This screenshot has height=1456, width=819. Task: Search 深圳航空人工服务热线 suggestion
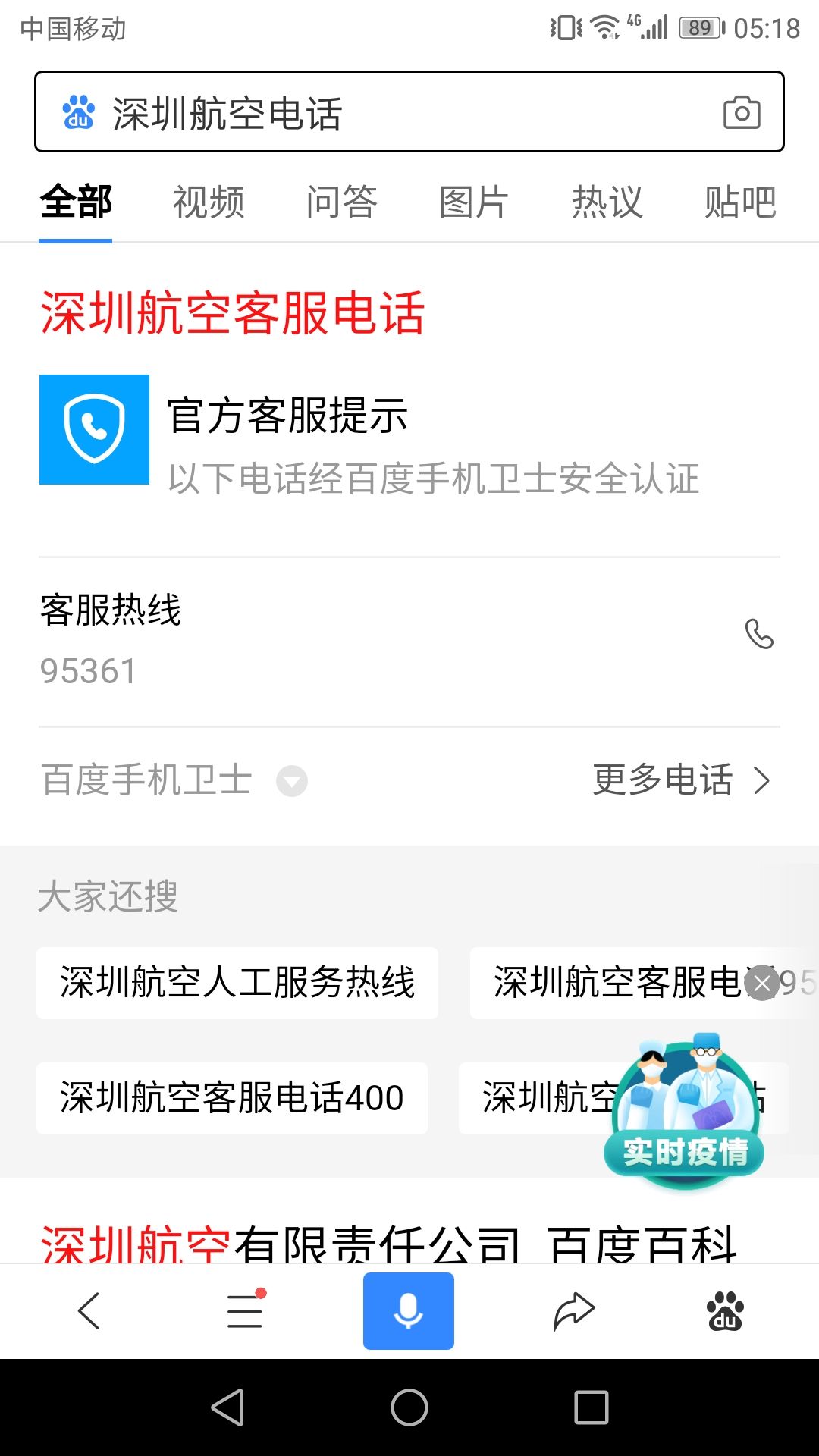[x=237, y=983]
